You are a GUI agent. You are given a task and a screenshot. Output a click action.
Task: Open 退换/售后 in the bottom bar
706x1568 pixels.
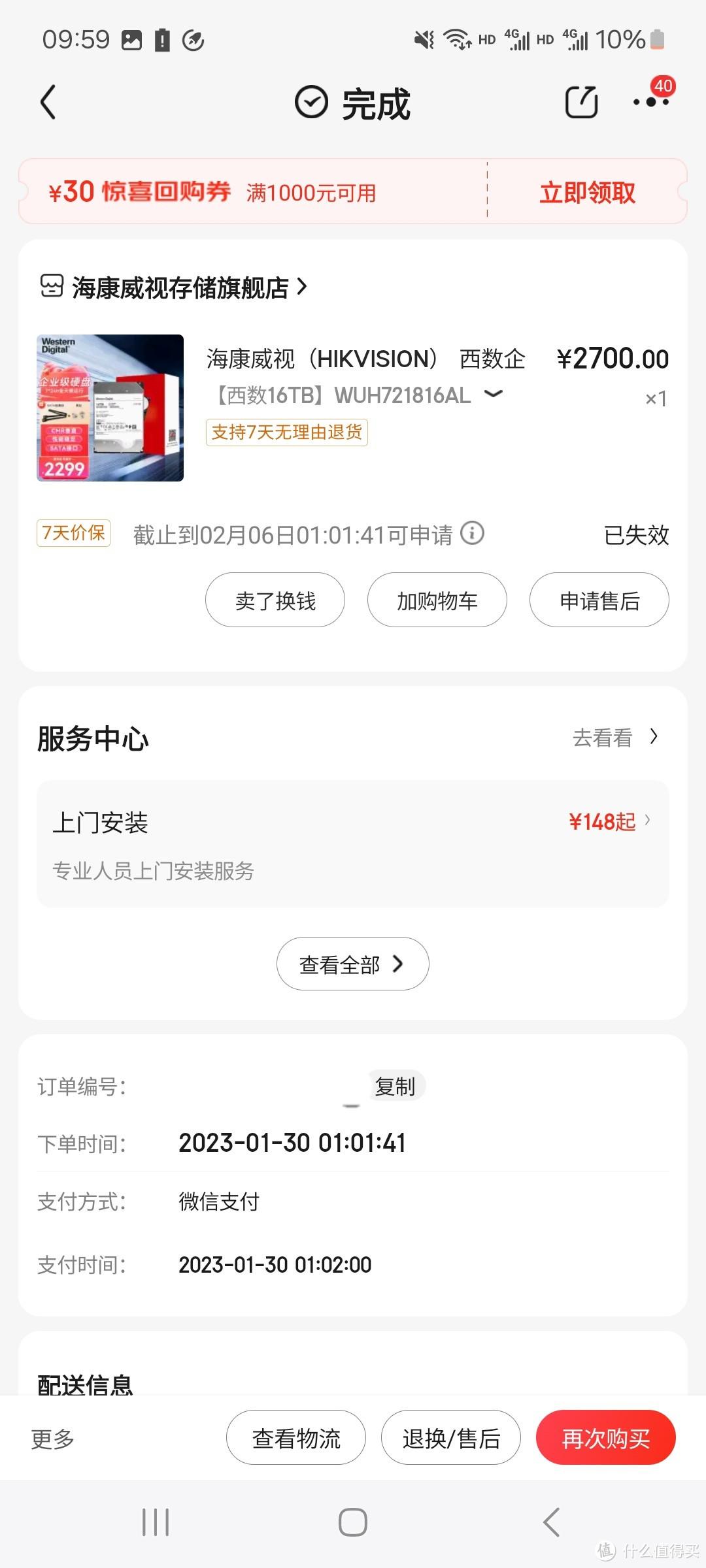coord(451,1438)
